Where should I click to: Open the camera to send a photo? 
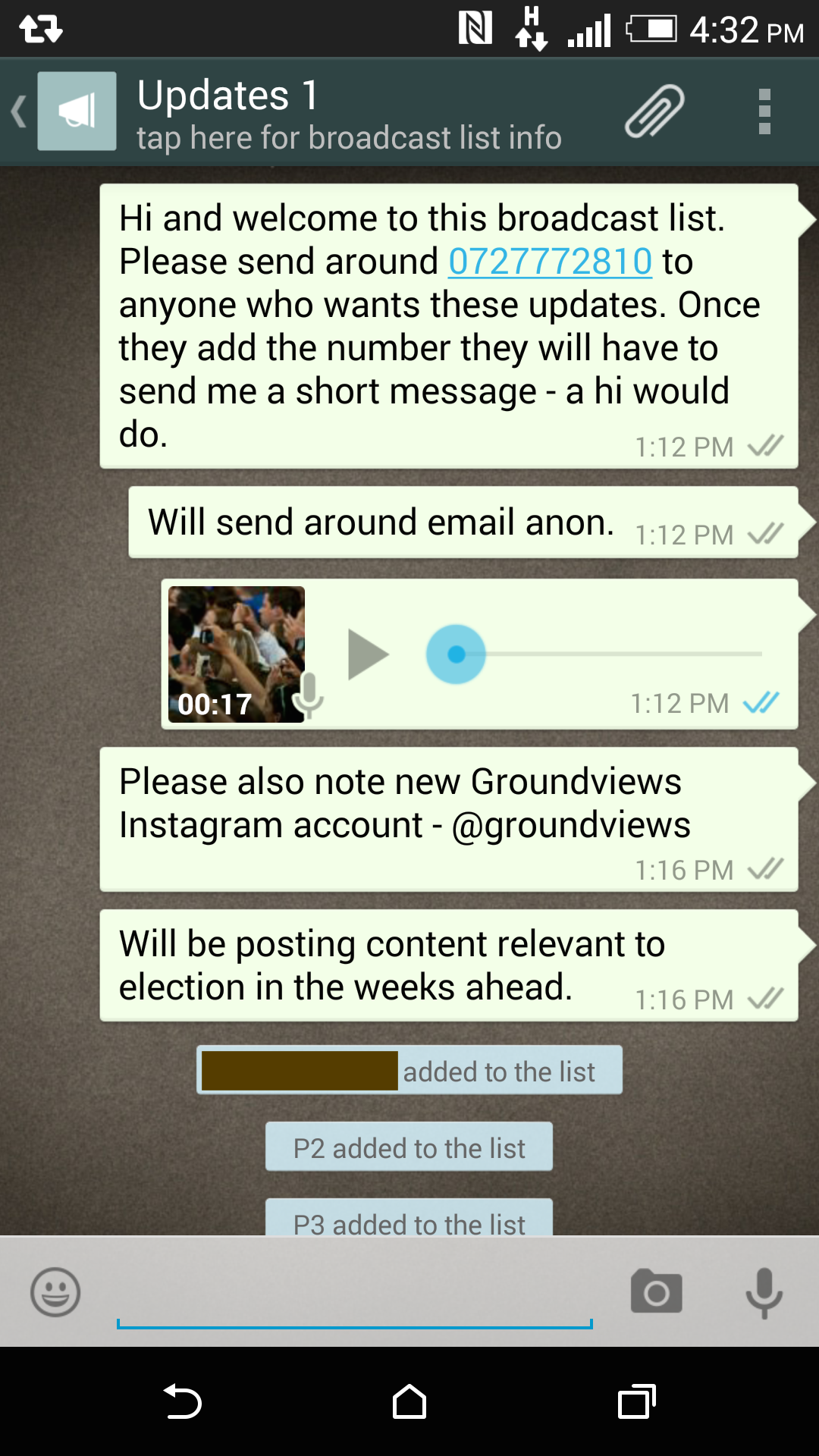coord(657,1291)
